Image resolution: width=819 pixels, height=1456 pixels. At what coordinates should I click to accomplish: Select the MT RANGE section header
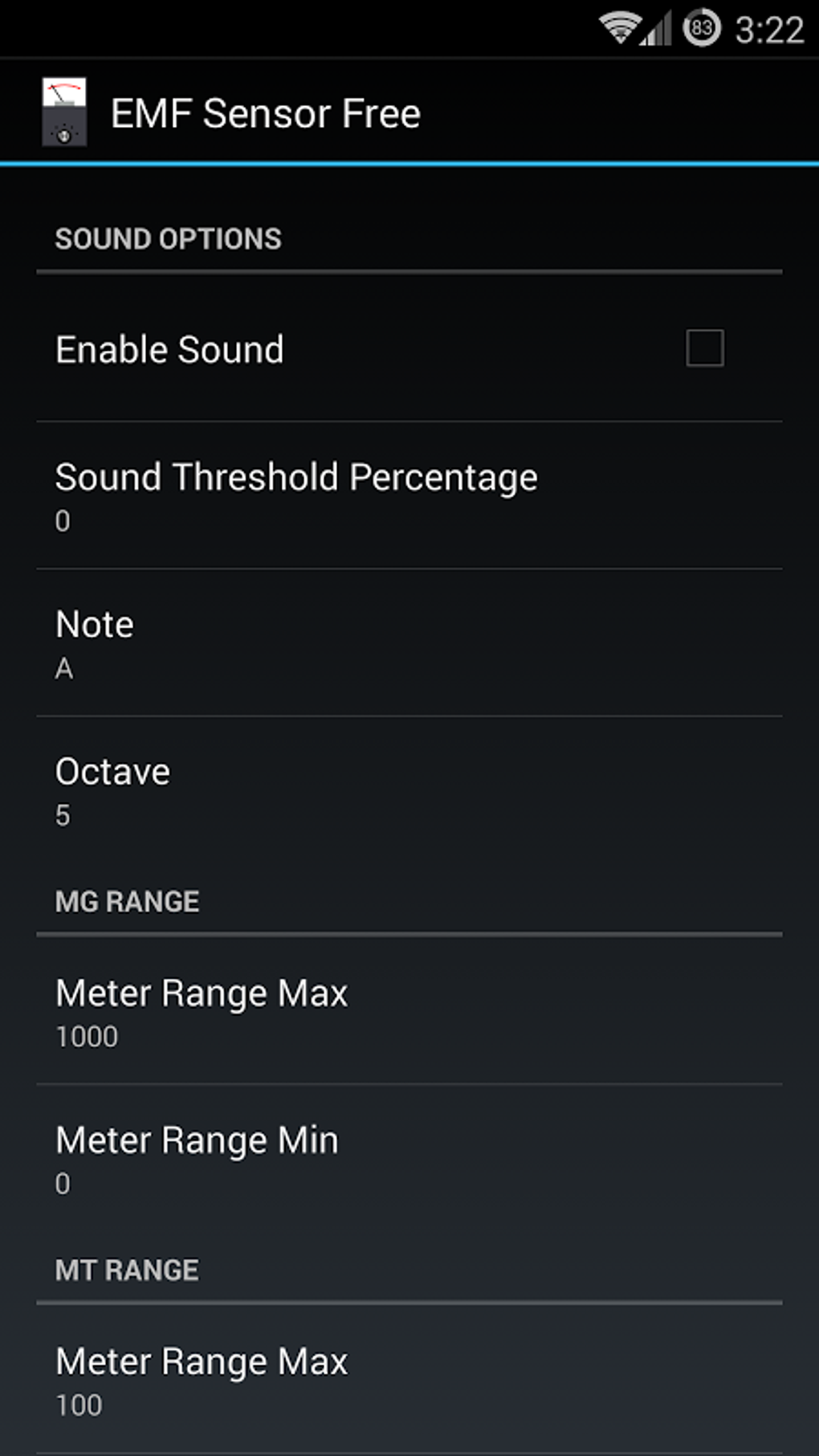[x=125, y=1270]
